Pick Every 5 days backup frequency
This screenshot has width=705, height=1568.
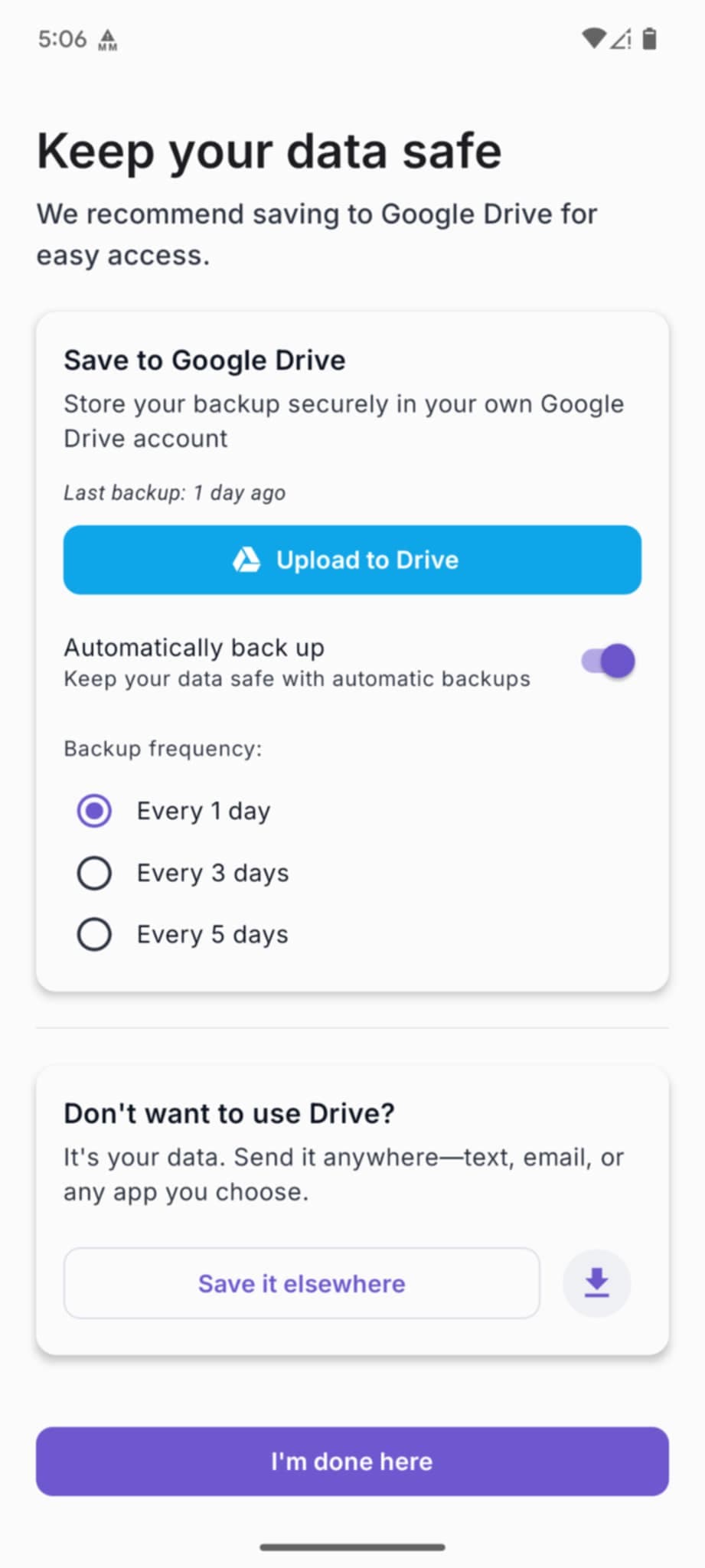pos(95,934)
